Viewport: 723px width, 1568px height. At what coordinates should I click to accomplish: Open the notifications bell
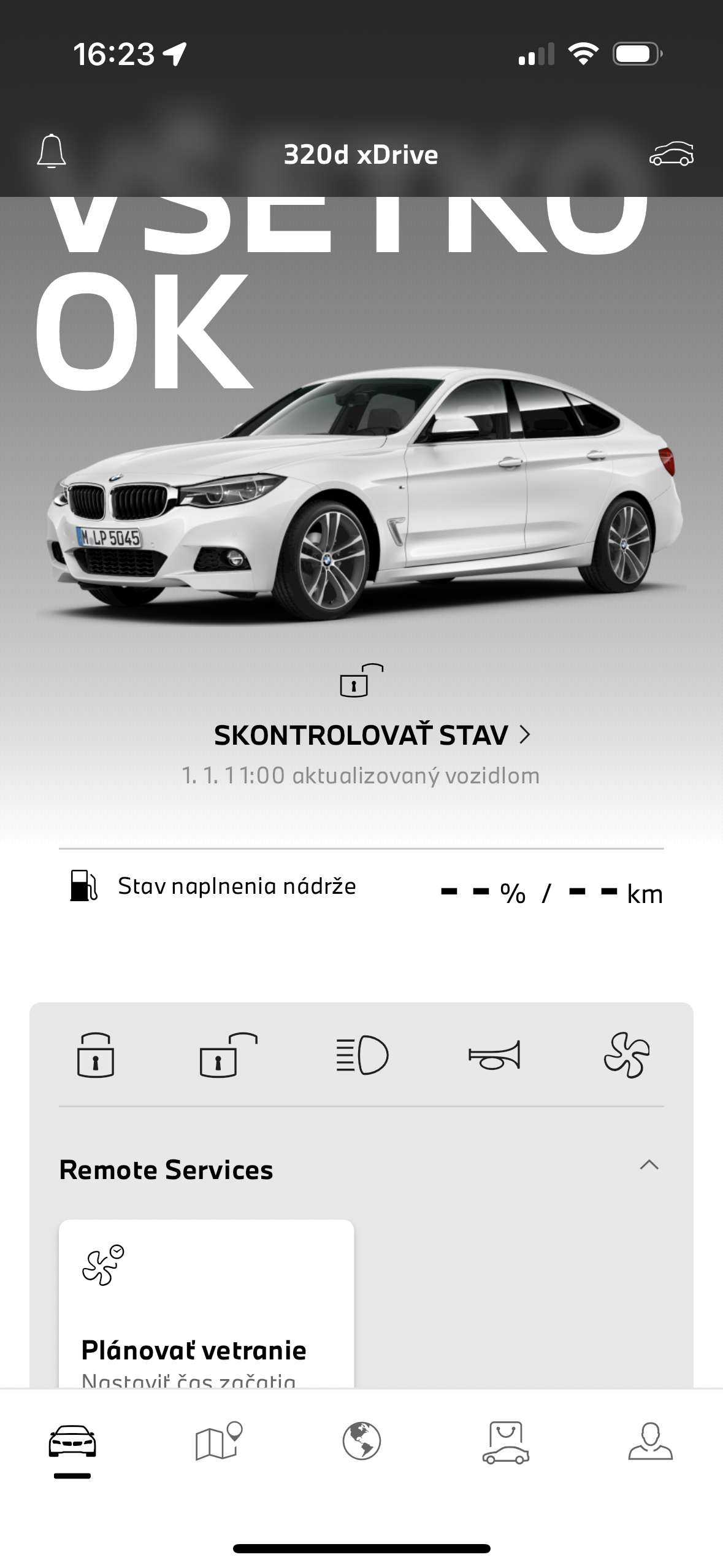[x=52, y=151]
